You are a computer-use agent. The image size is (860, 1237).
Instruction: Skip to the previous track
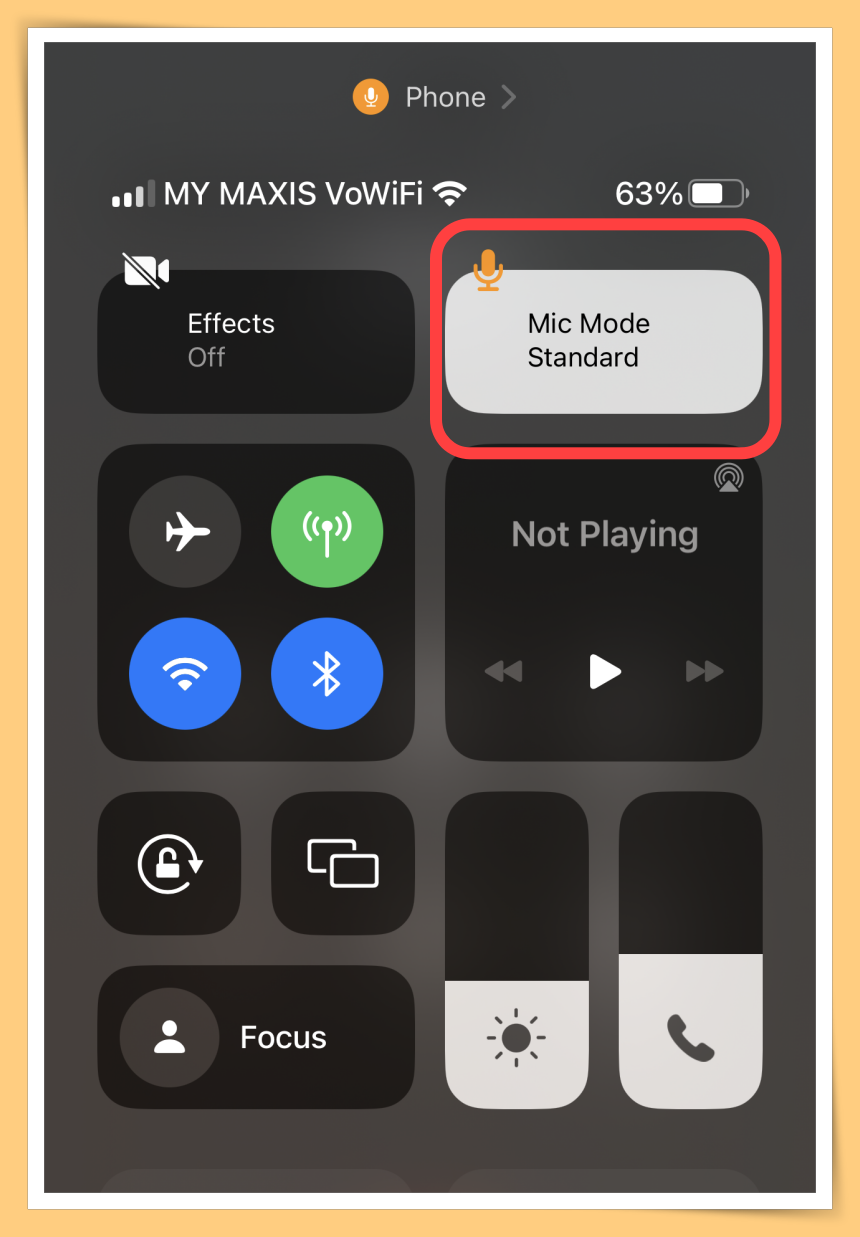coord(504,671)
